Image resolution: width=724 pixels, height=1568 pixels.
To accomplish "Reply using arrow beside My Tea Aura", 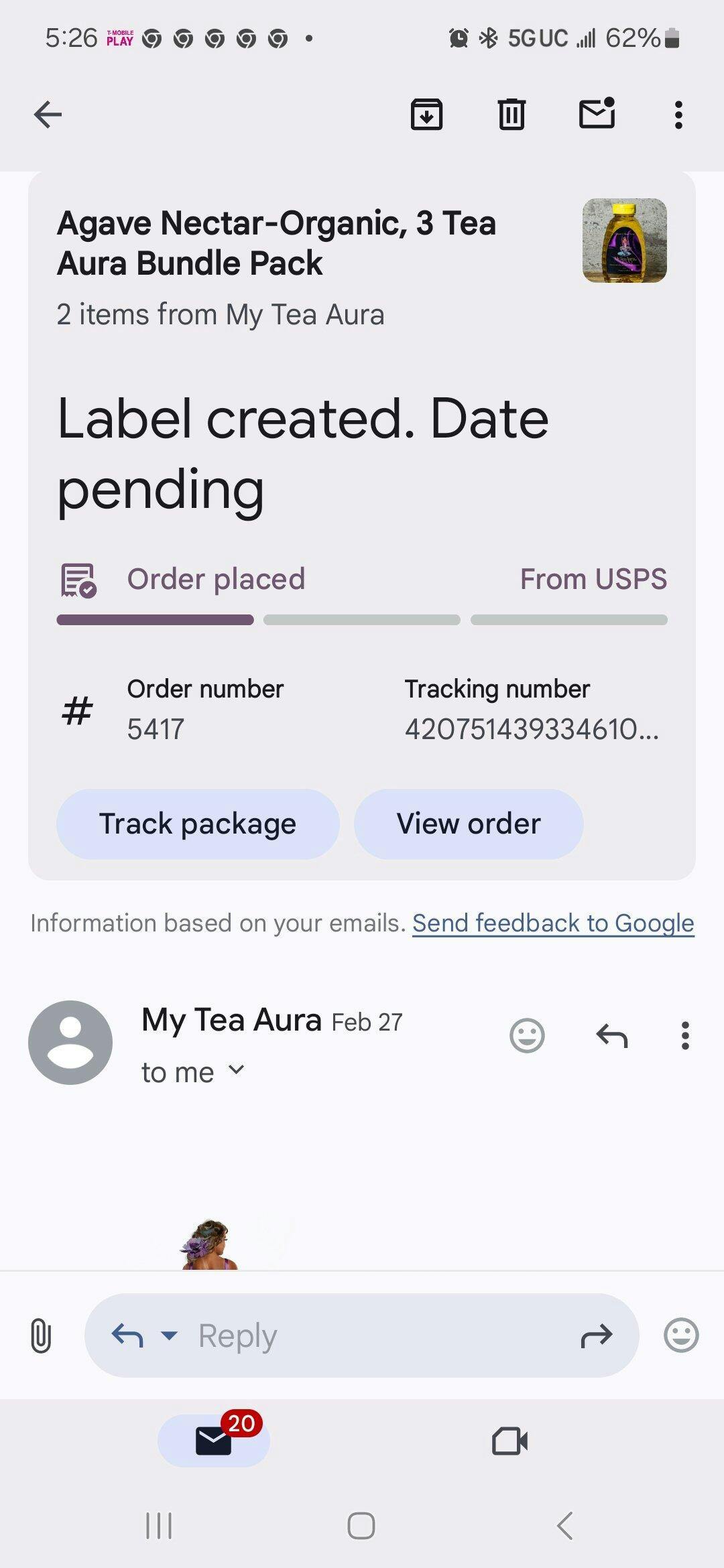I will point(611,1036).
